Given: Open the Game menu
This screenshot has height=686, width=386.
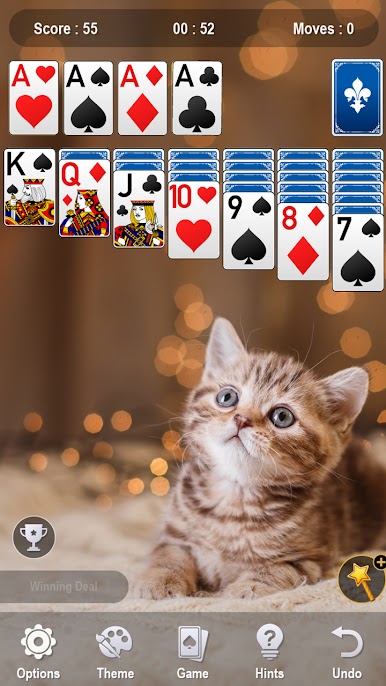Looking at the screenshot, I should [193, 651].
